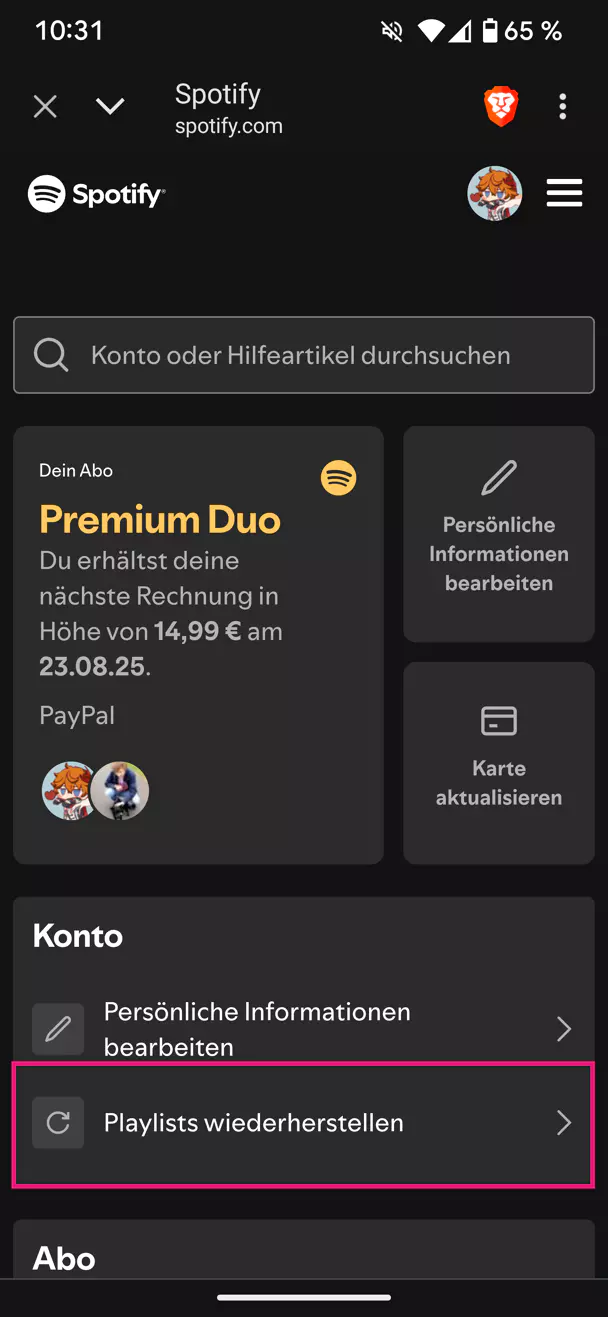The image size is (608, 1317).
Task: Open the Premium Duo subscription card
Action: click(x=198, y=644)
